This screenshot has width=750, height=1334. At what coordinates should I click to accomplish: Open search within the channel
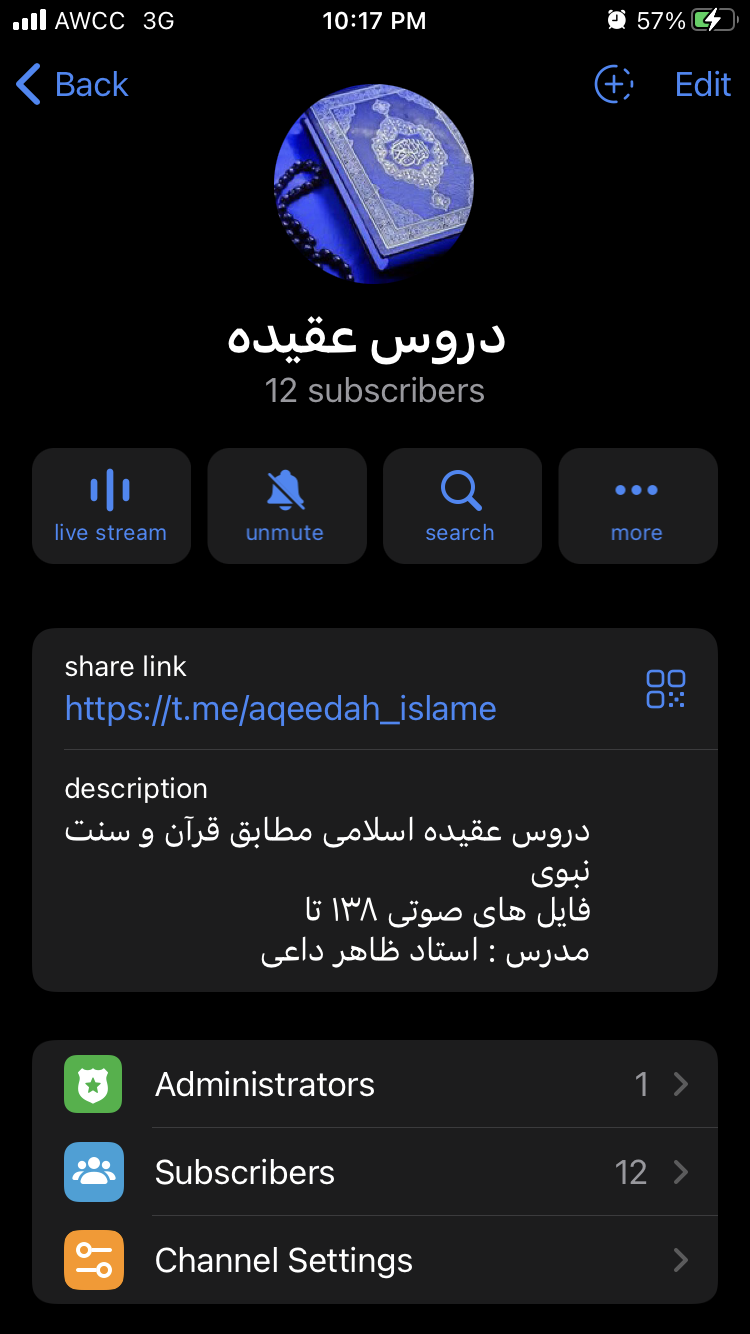[x=462, y=505]
